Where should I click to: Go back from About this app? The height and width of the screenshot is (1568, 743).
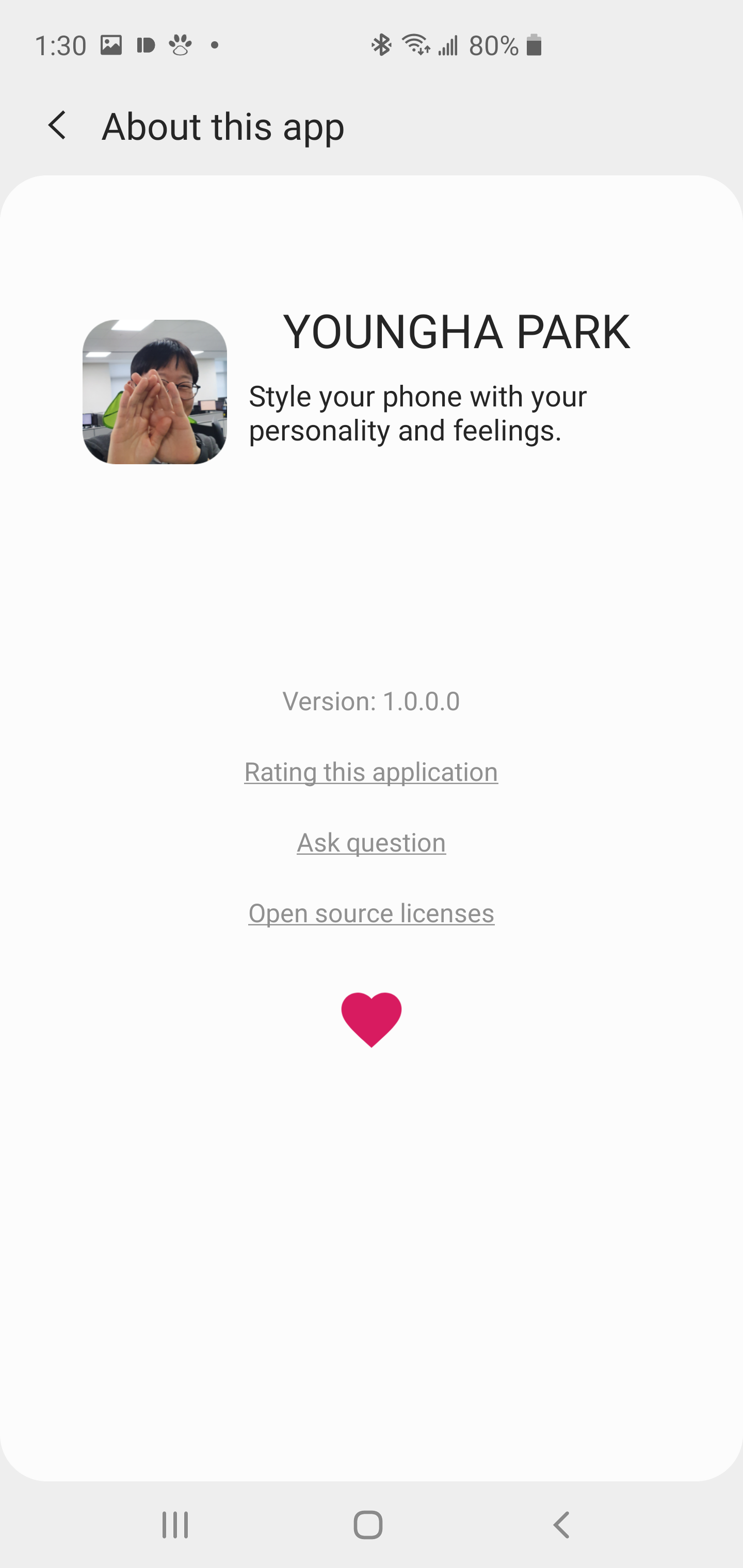(x=58, y=126)
